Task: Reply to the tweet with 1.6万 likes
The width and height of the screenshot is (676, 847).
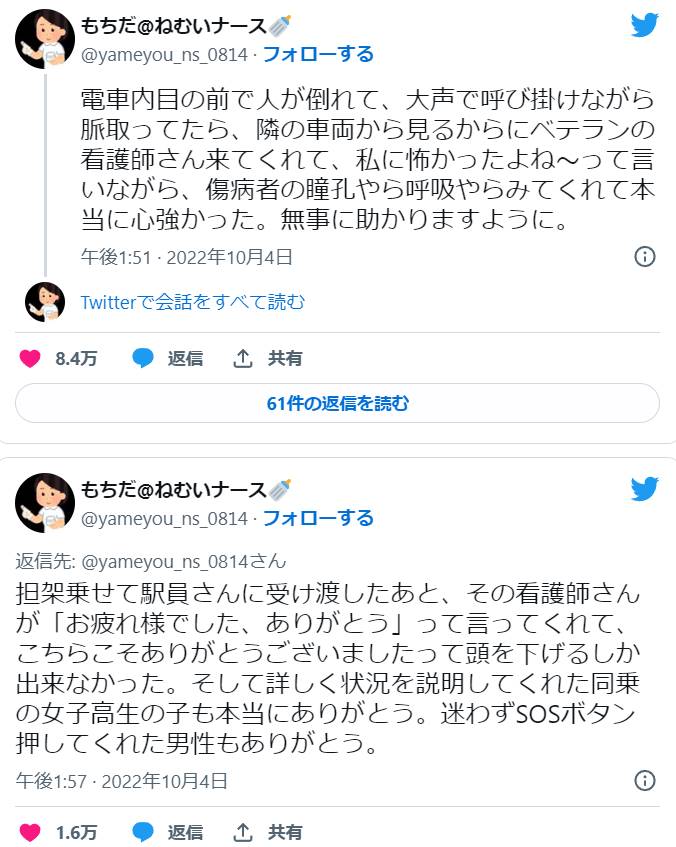Action: (144, 832)
